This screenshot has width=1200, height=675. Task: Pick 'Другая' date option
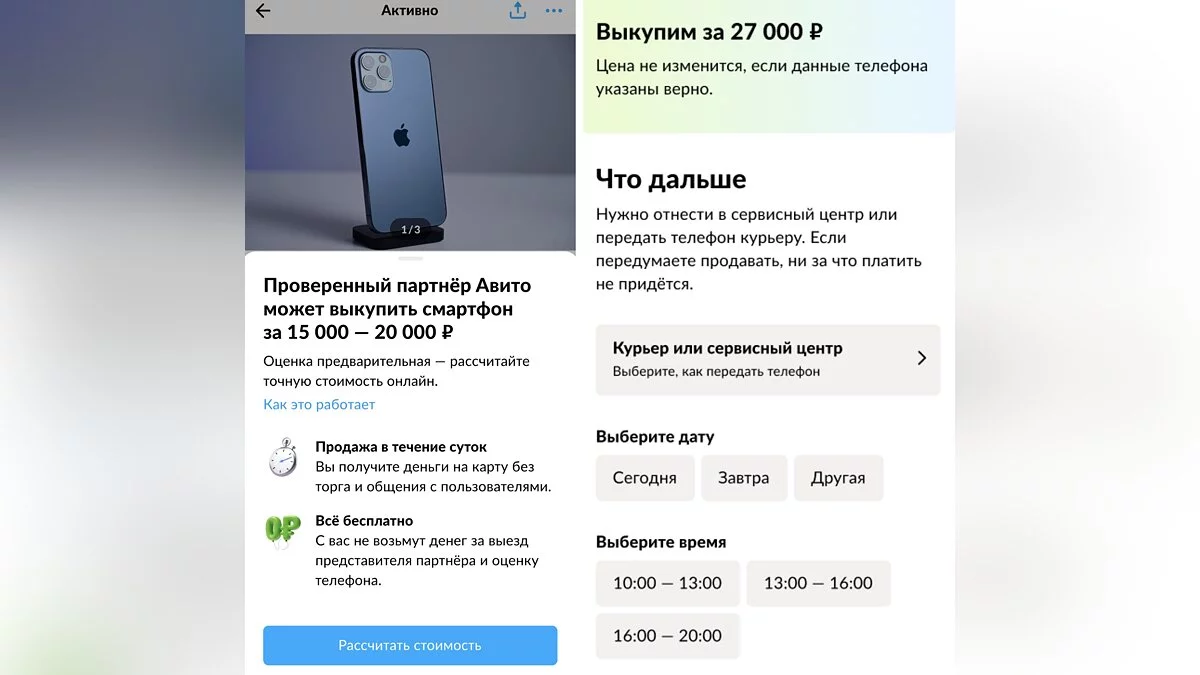tap(838, 477)
